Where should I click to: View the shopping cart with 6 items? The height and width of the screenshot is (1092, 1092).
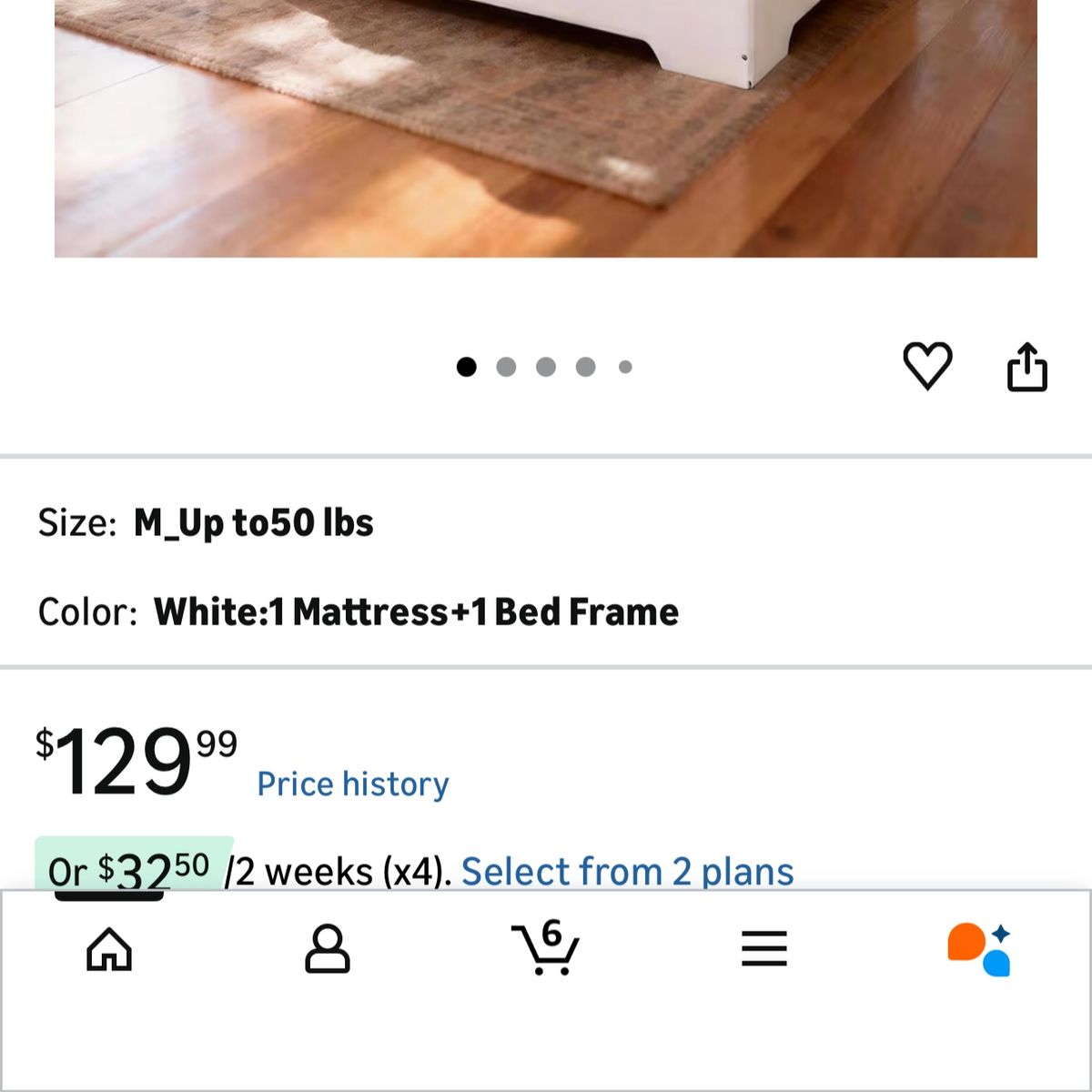tap(545, 949)
